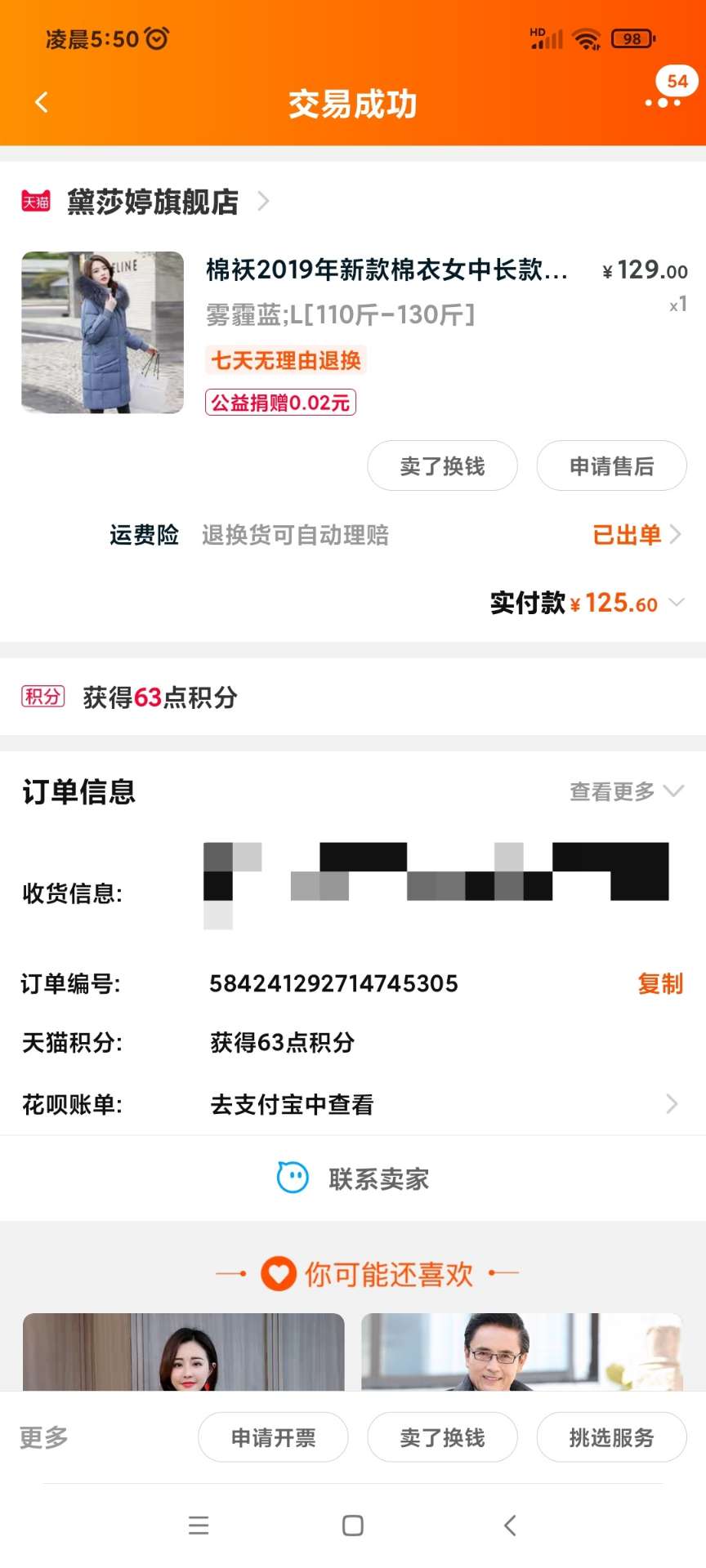Open the 更多 options in the bottom bar
706x1568 pixels.
click(44, 1437)
